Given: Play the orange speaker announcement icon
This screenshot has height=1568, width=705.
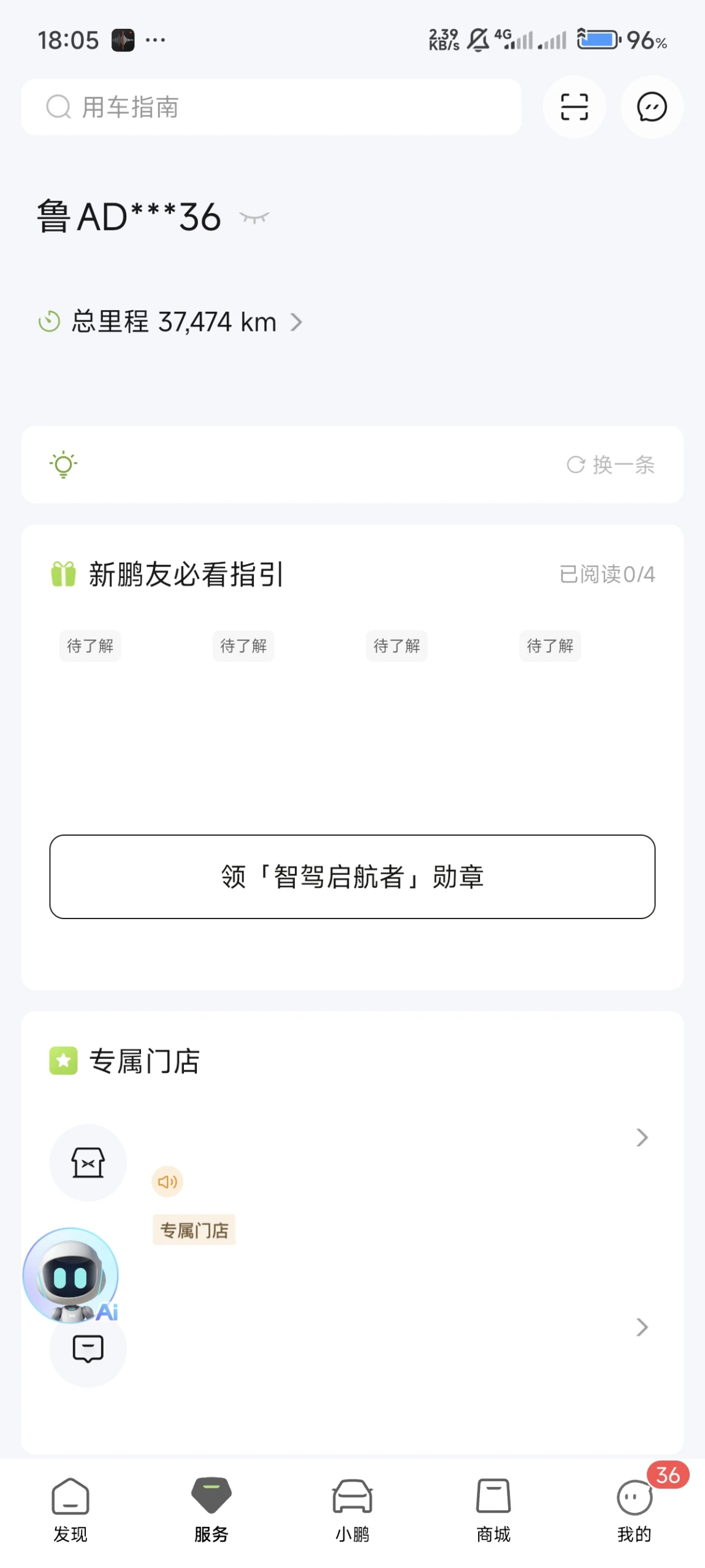Looking at the screenshot, I should pos(167,1181).
